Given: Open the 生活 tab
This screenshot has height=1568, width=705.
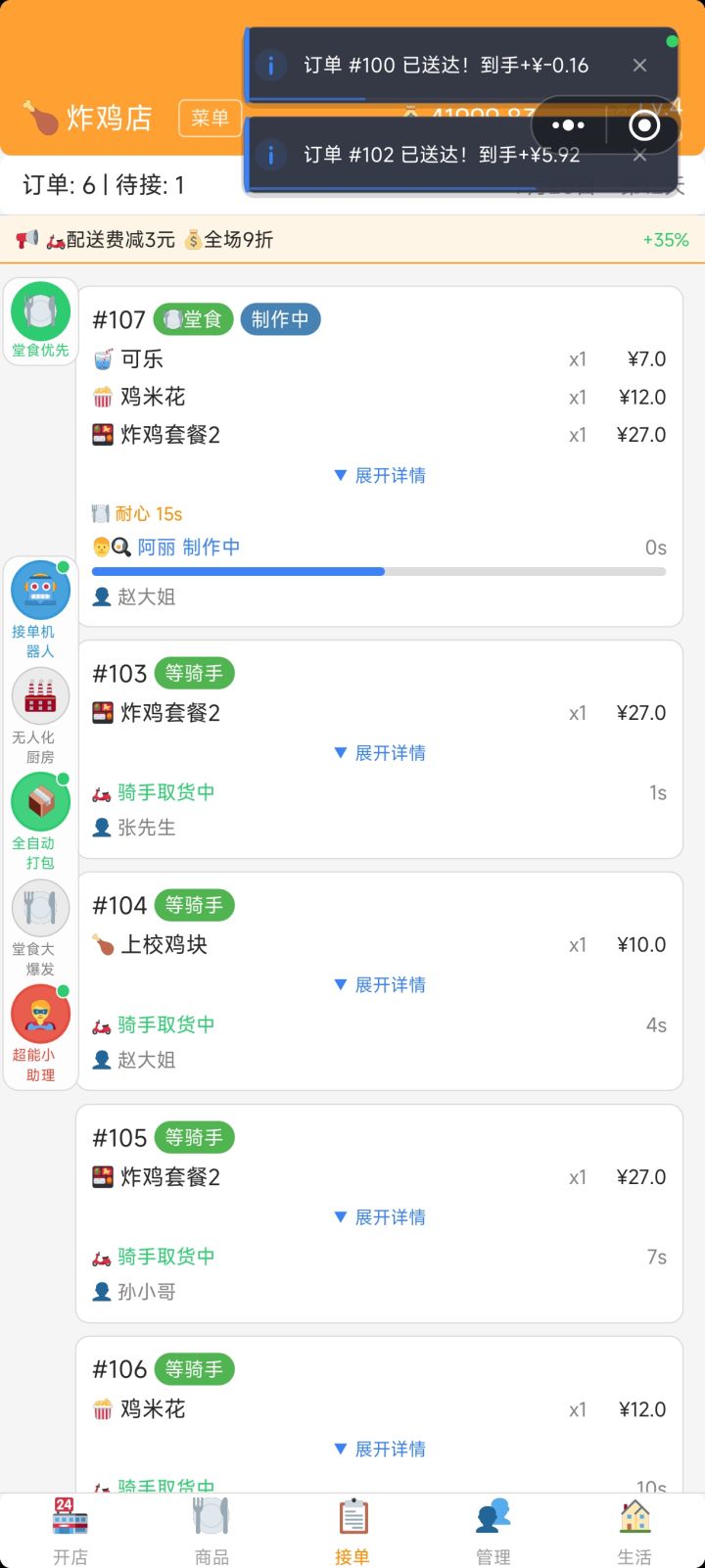Looking at the screenshot, I should tap(634, 1531).
